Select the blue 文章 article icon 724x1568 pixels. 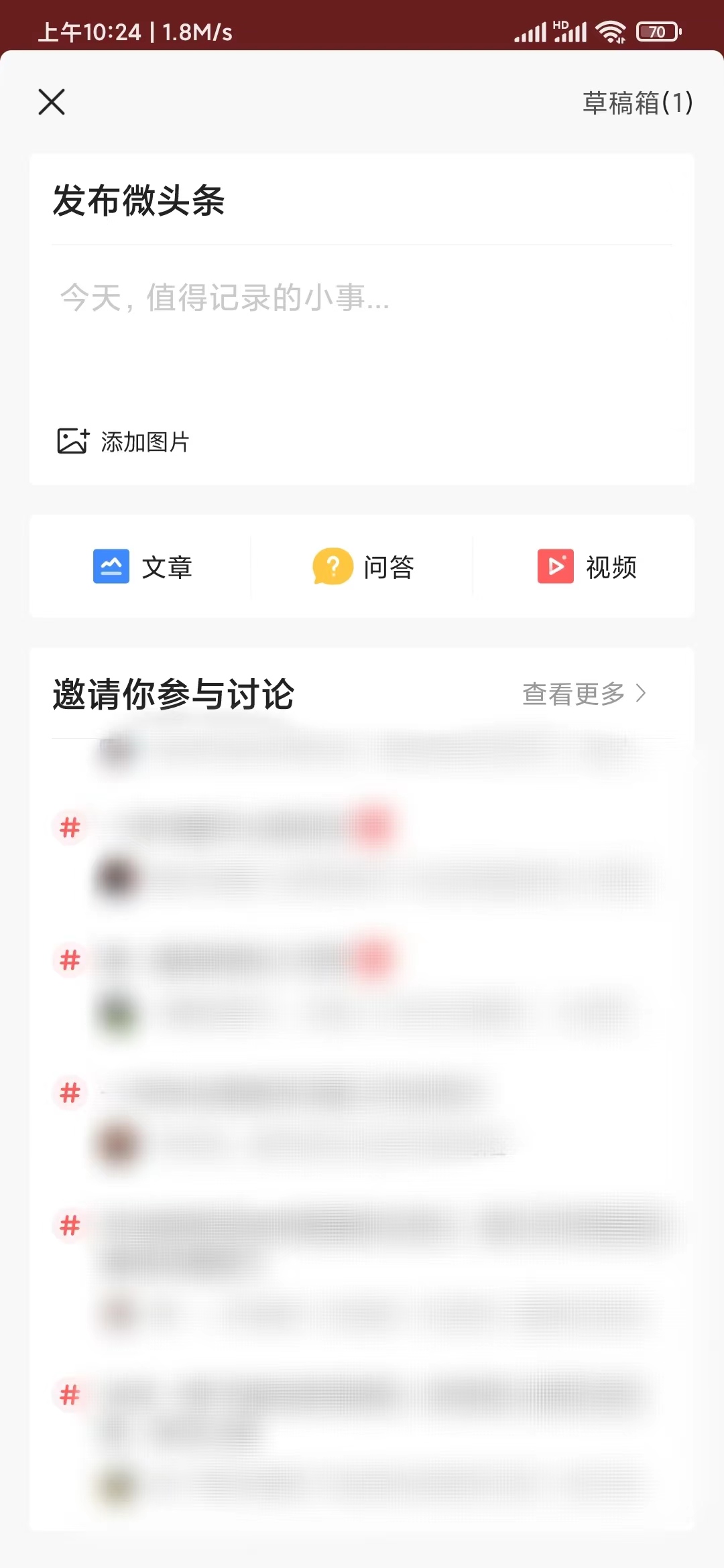pyautogui.click(x=110, y=566)
